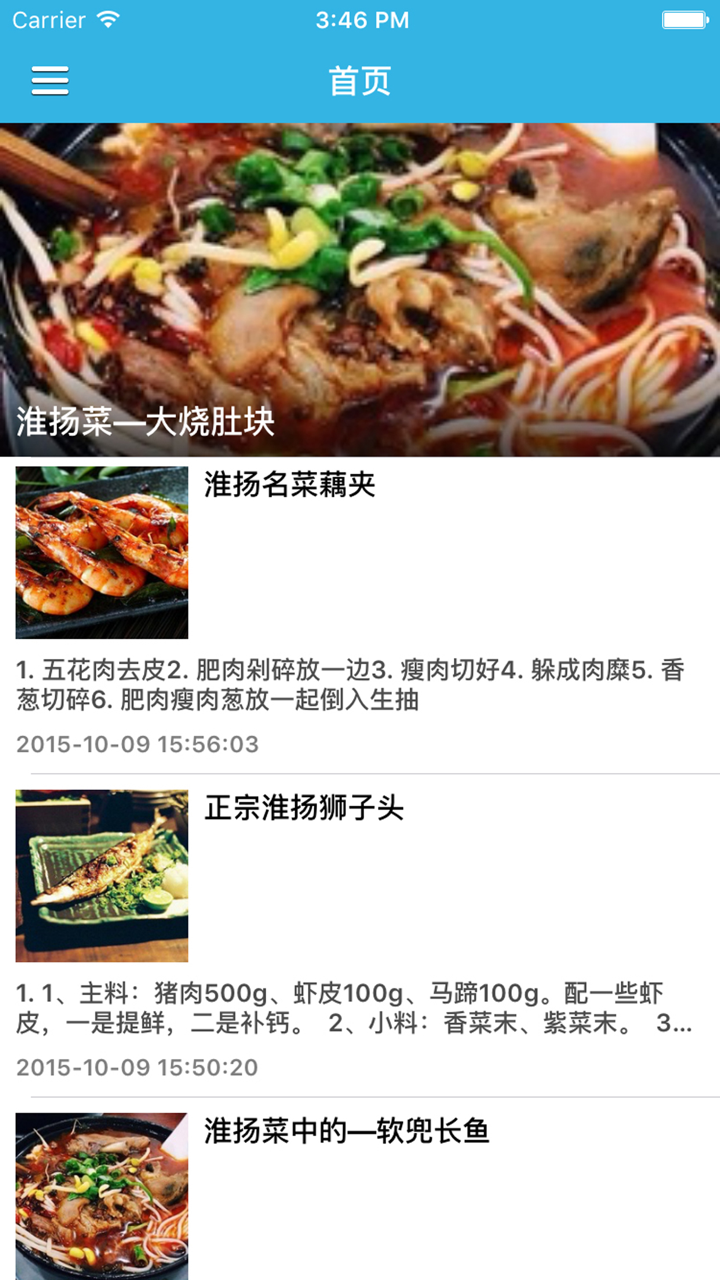Tap the grilled fish thumbnail image
The image size is (720, 1280).
(100, 873)
